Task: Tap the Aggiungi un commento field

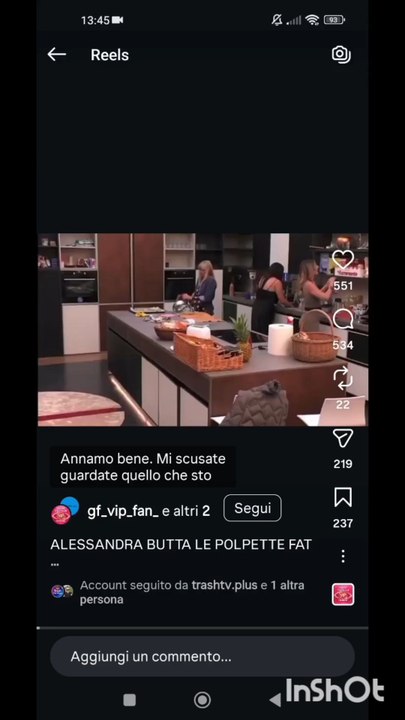Action: [202, 656]
